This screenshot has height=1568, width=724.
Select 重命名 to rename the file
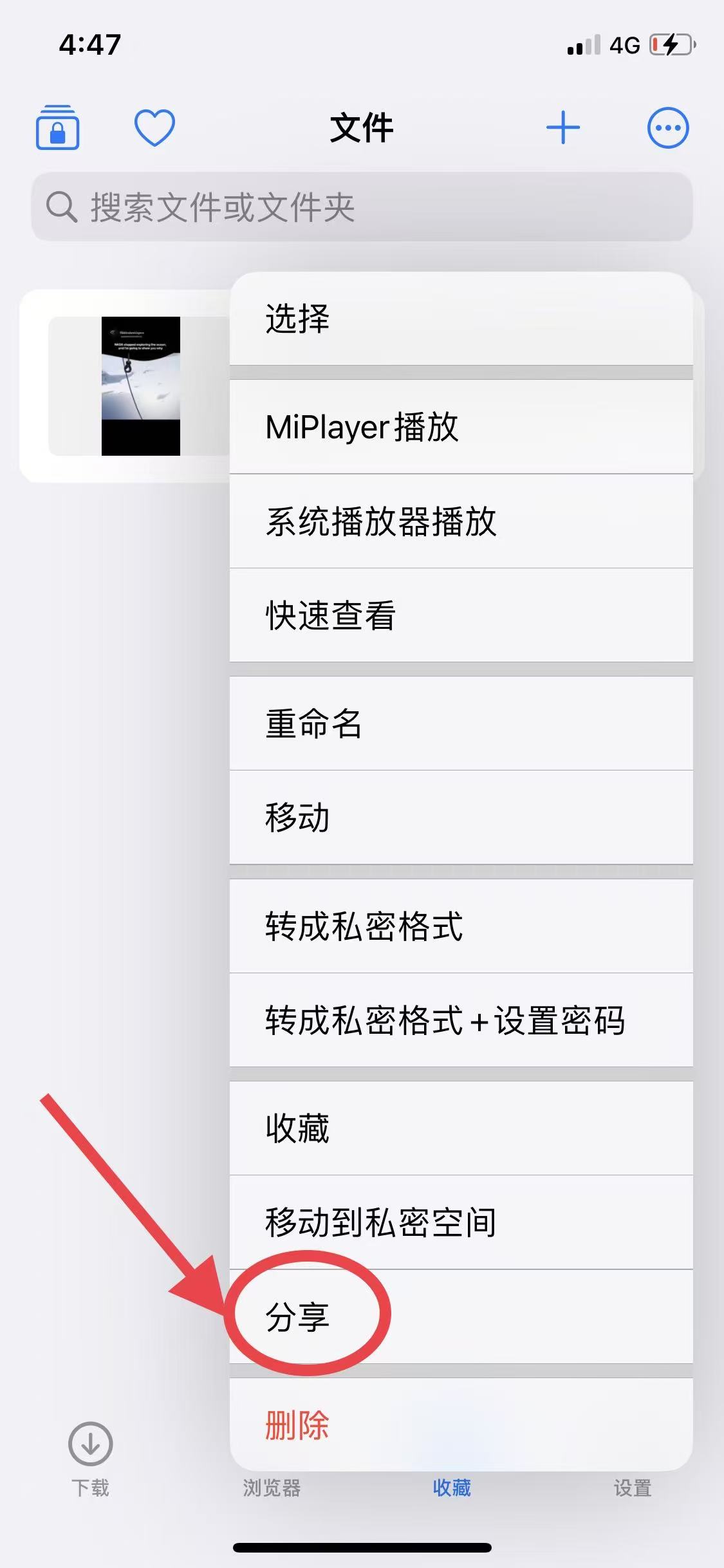313,723
